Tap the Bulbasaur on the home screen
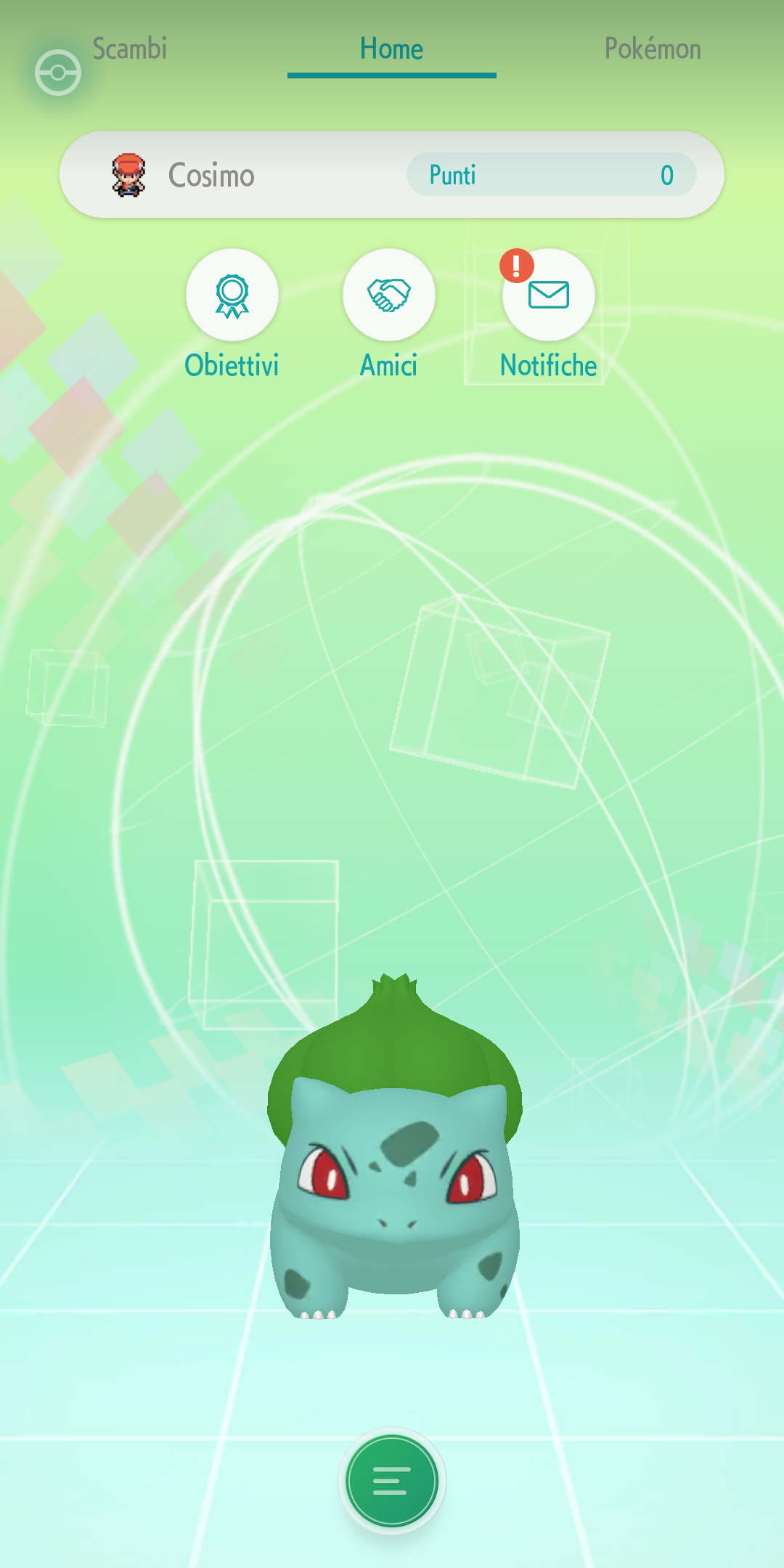 point(395,1148)
